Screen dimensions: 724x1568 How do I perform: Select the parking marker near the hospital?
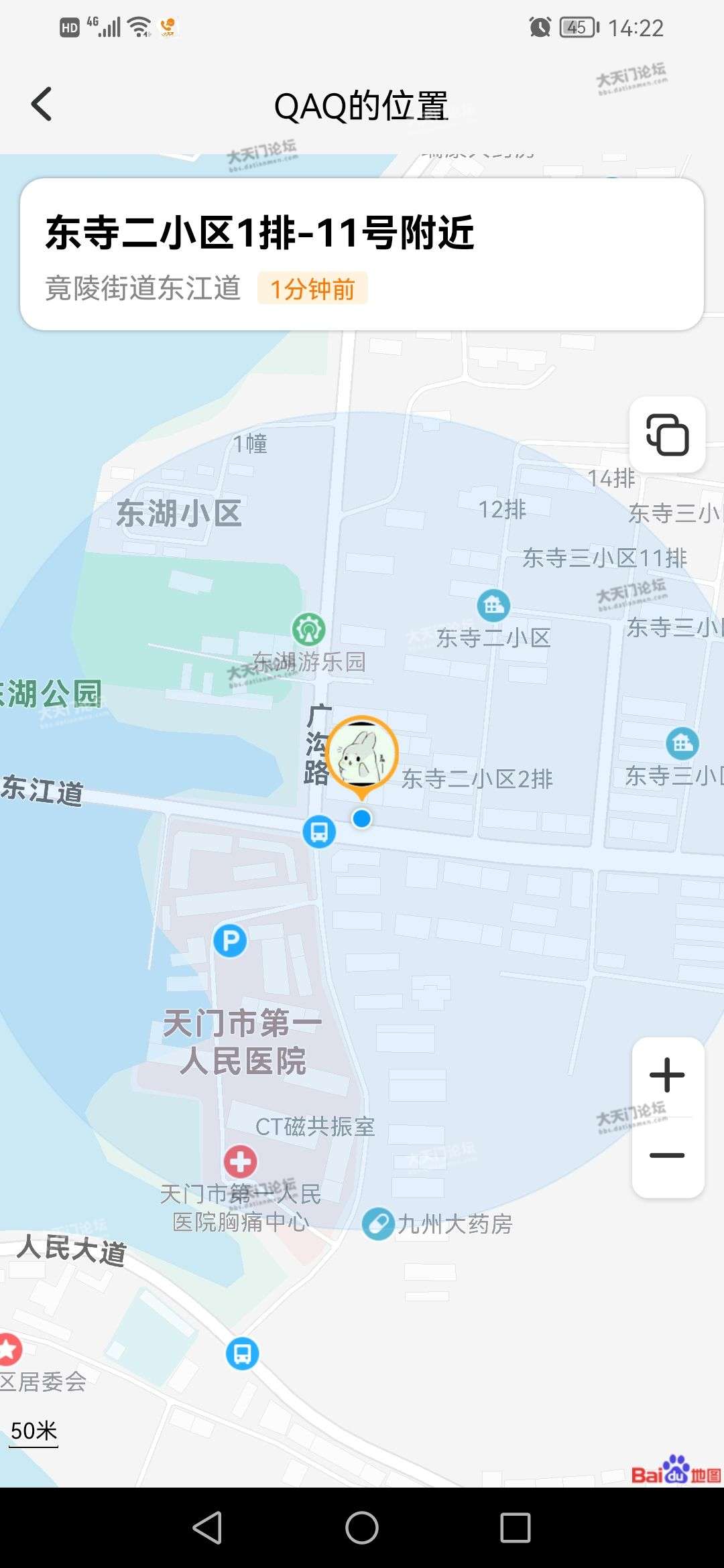click(230, 941)
